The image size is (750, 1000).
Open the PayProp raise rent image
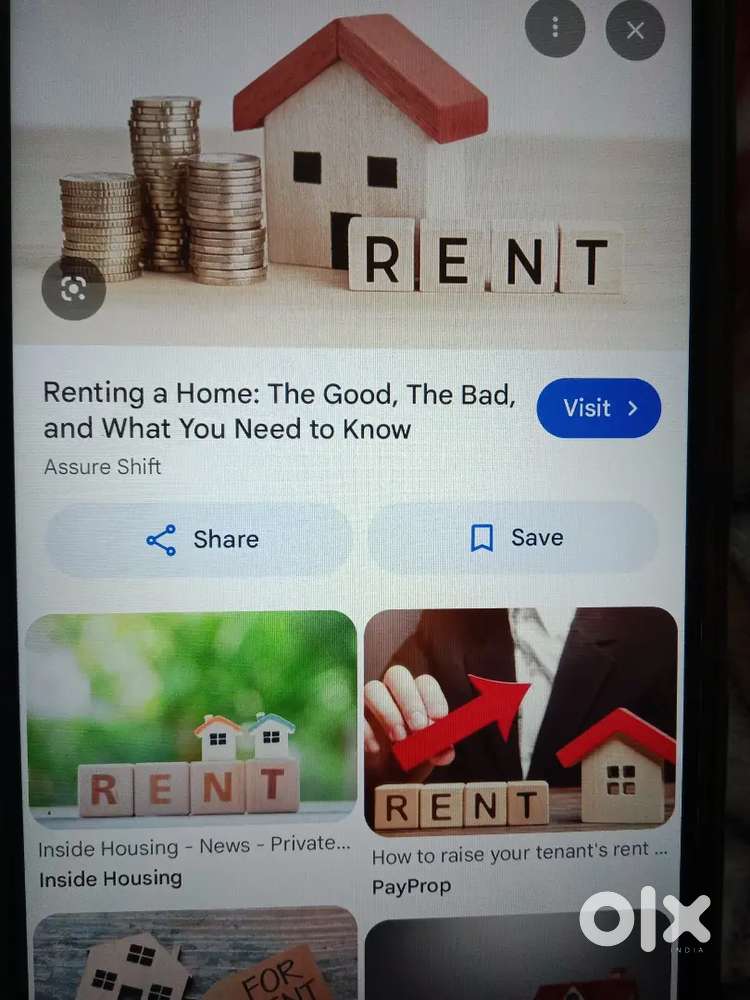[x=520, y=720]
